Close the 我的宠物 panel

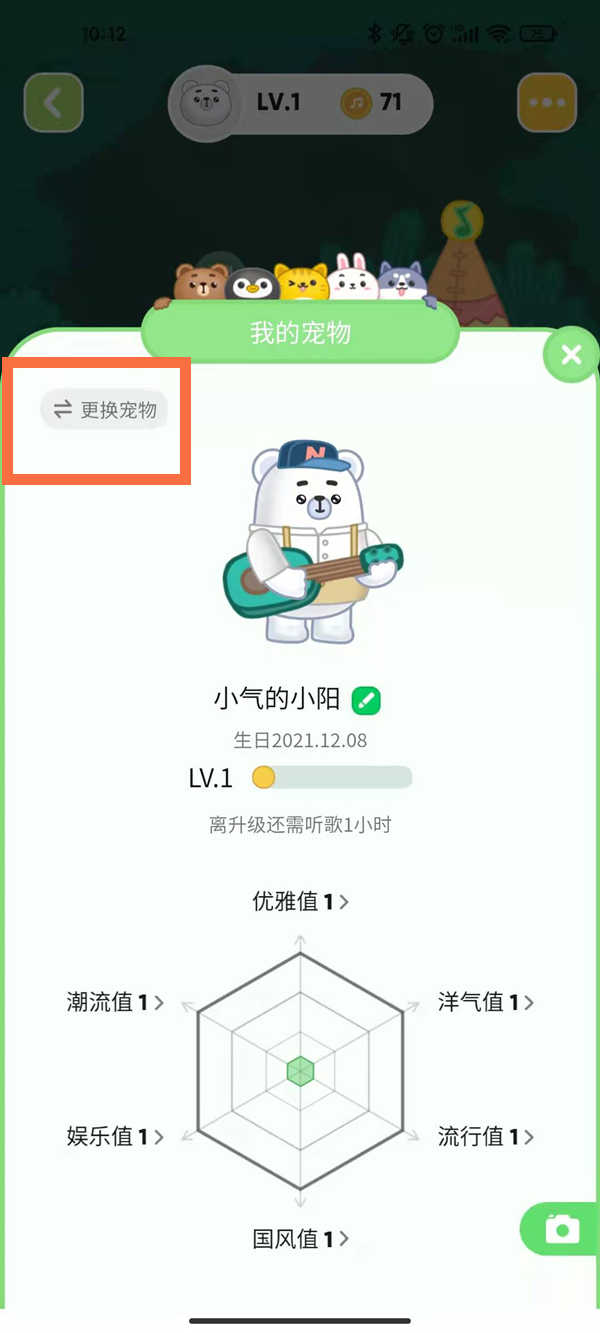click(571, 355)
